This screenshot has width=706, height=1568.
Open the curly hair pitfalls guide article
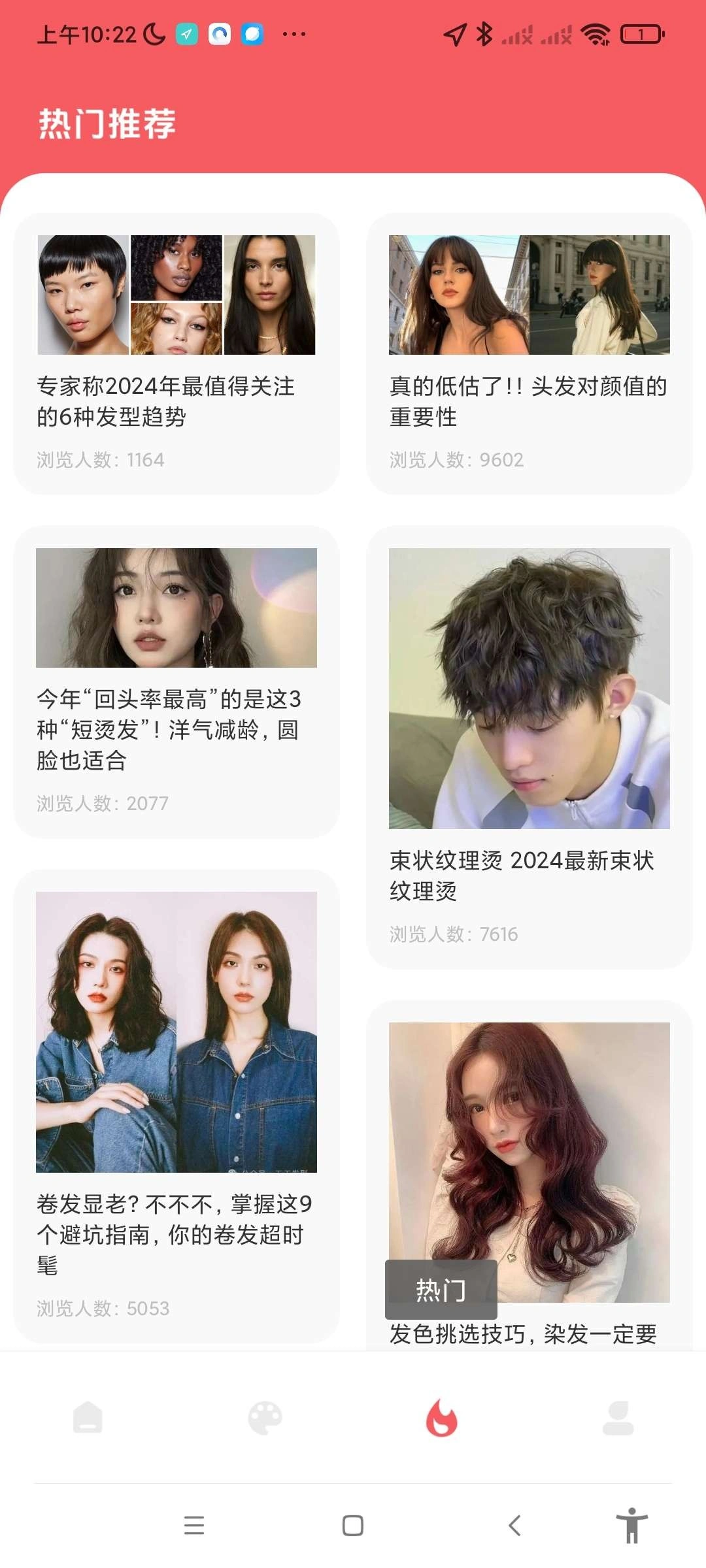176,1105
